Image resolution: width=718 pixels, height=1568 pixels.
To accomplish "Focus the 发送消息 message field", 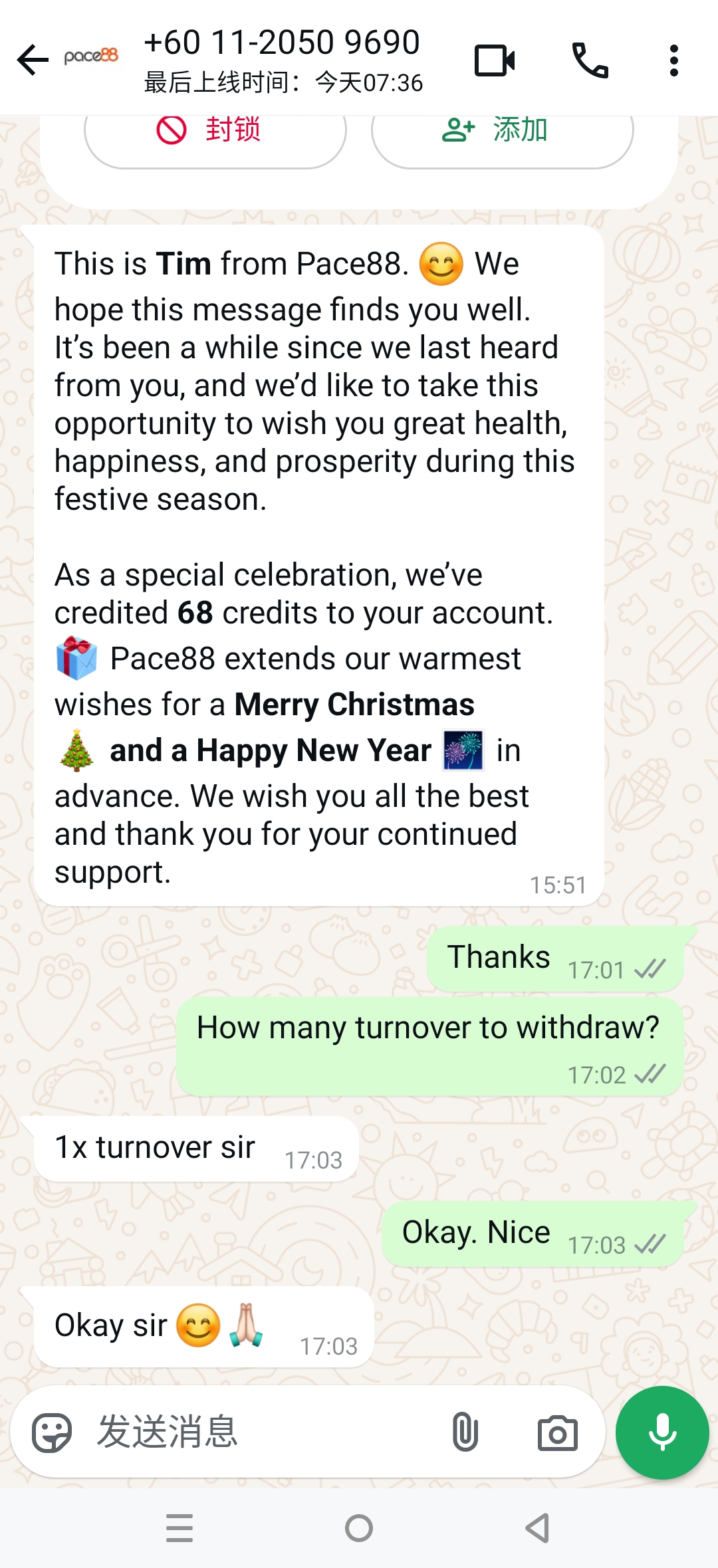I will [x=266, y=1431].
